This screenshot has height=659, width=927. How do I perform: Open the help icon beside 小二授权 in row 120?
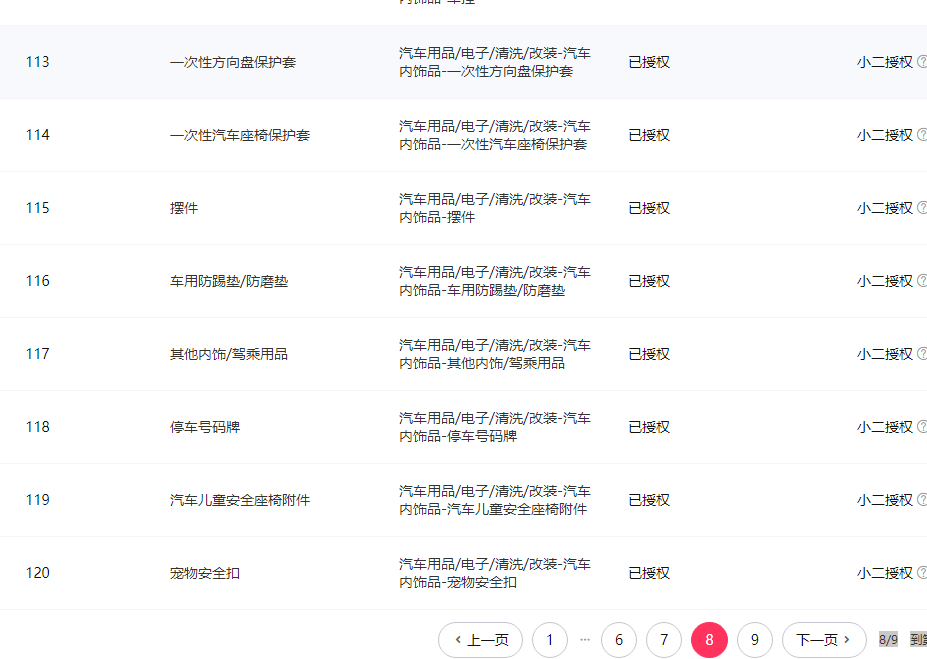pyautogui.click(x=922, y=573)
